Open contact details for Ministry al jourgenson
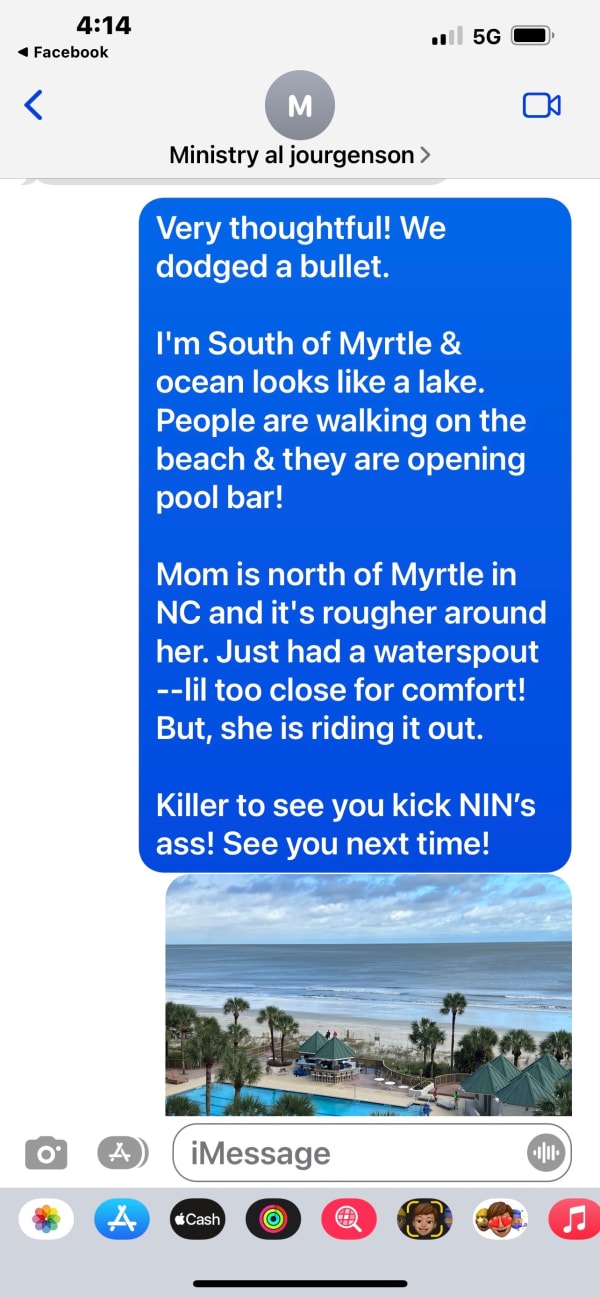 (x=300, y=155)
